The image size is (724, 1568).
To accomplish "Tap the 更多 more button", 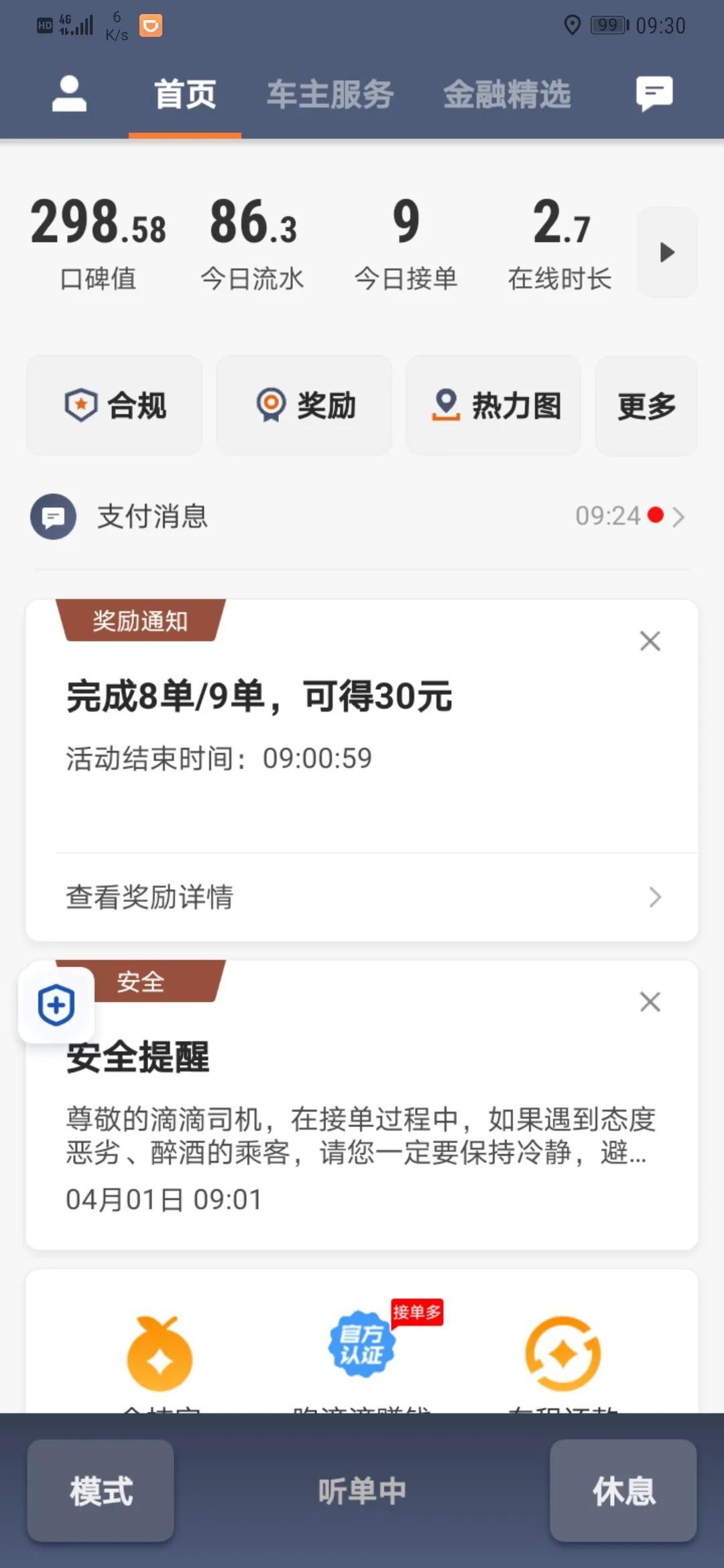I will (646, 405).
